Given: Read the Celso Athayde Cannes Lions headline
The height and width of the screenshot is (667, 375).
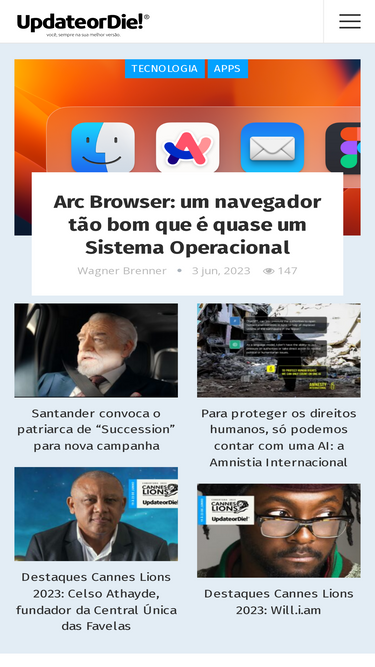Looking at the screenshot, I should [x=96, y=601].
